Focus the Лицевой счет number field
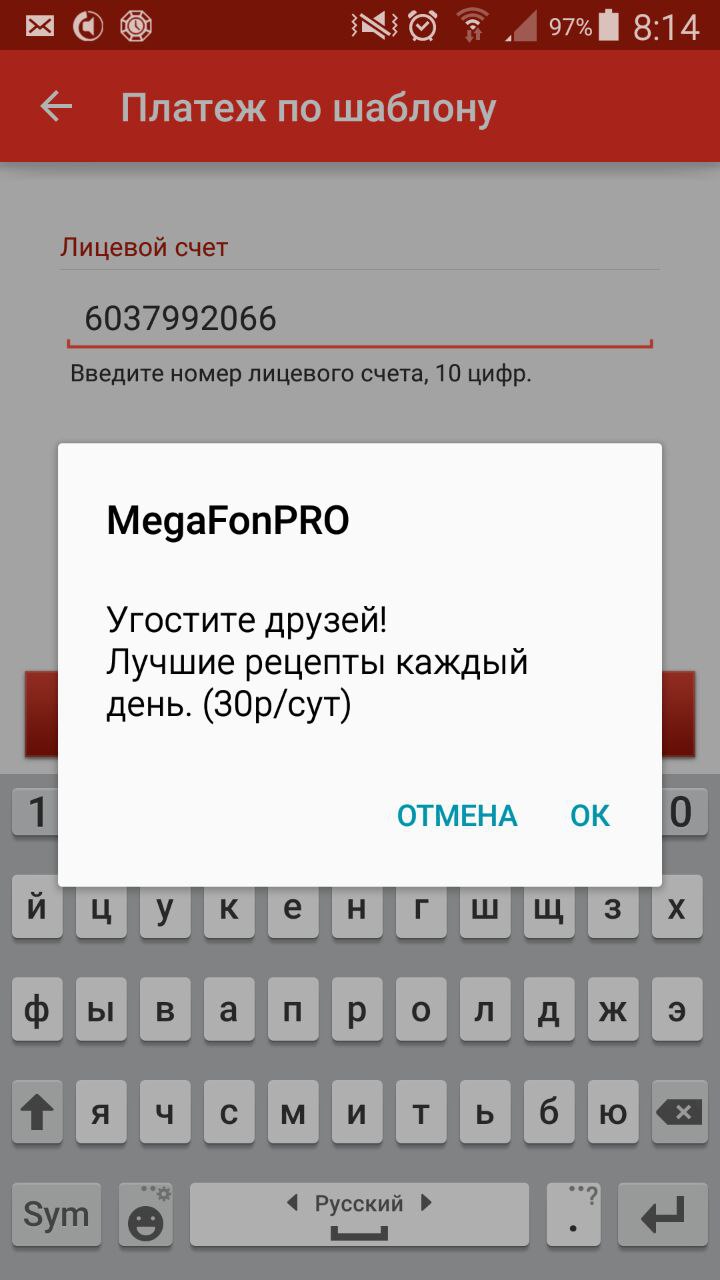Viewport: 720px width, 1280px height. point(358,319)
